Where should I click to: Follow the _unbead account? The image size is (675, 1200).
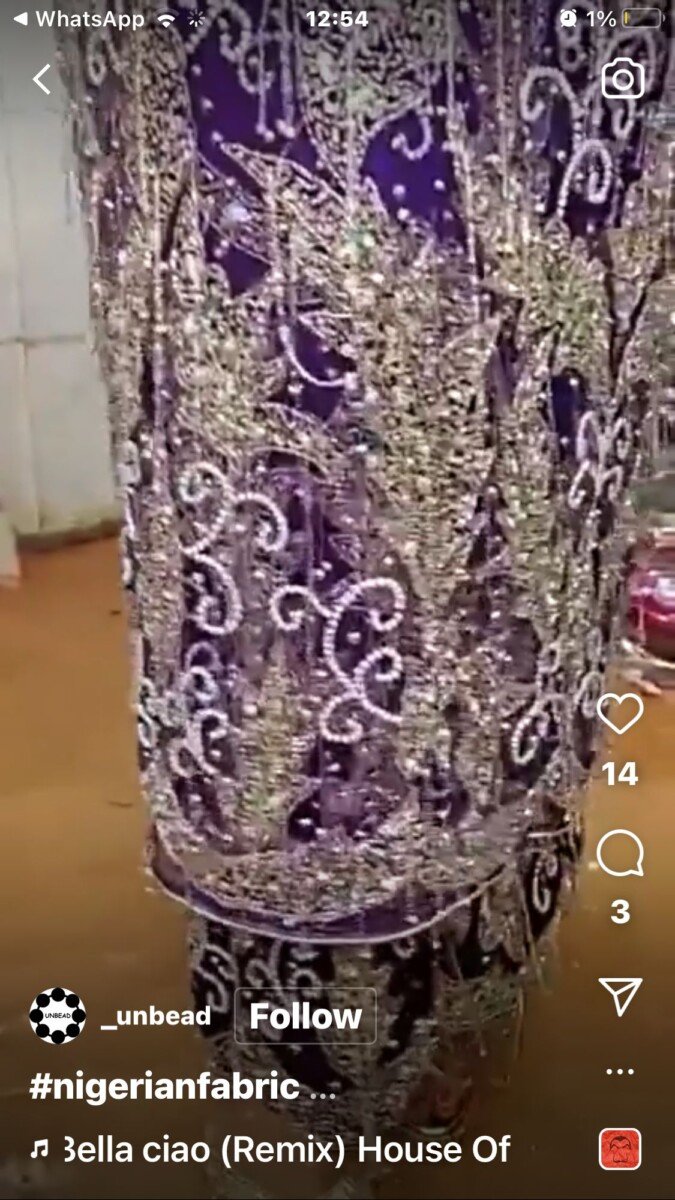tap(305, 1016)
